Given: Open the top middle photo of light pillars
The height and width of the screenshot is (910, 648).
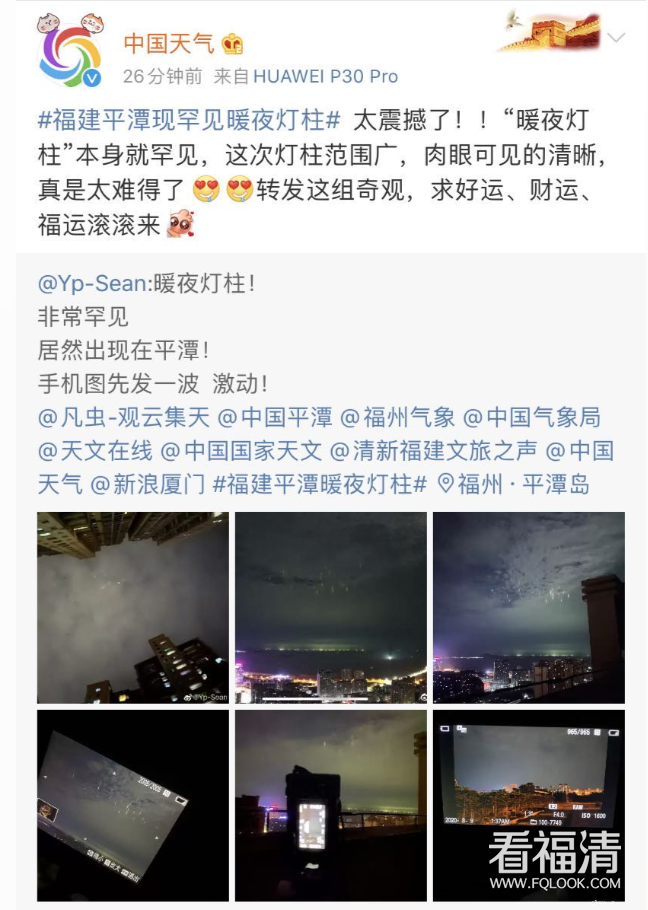Looking at the screenshot, I should point(330,607).
